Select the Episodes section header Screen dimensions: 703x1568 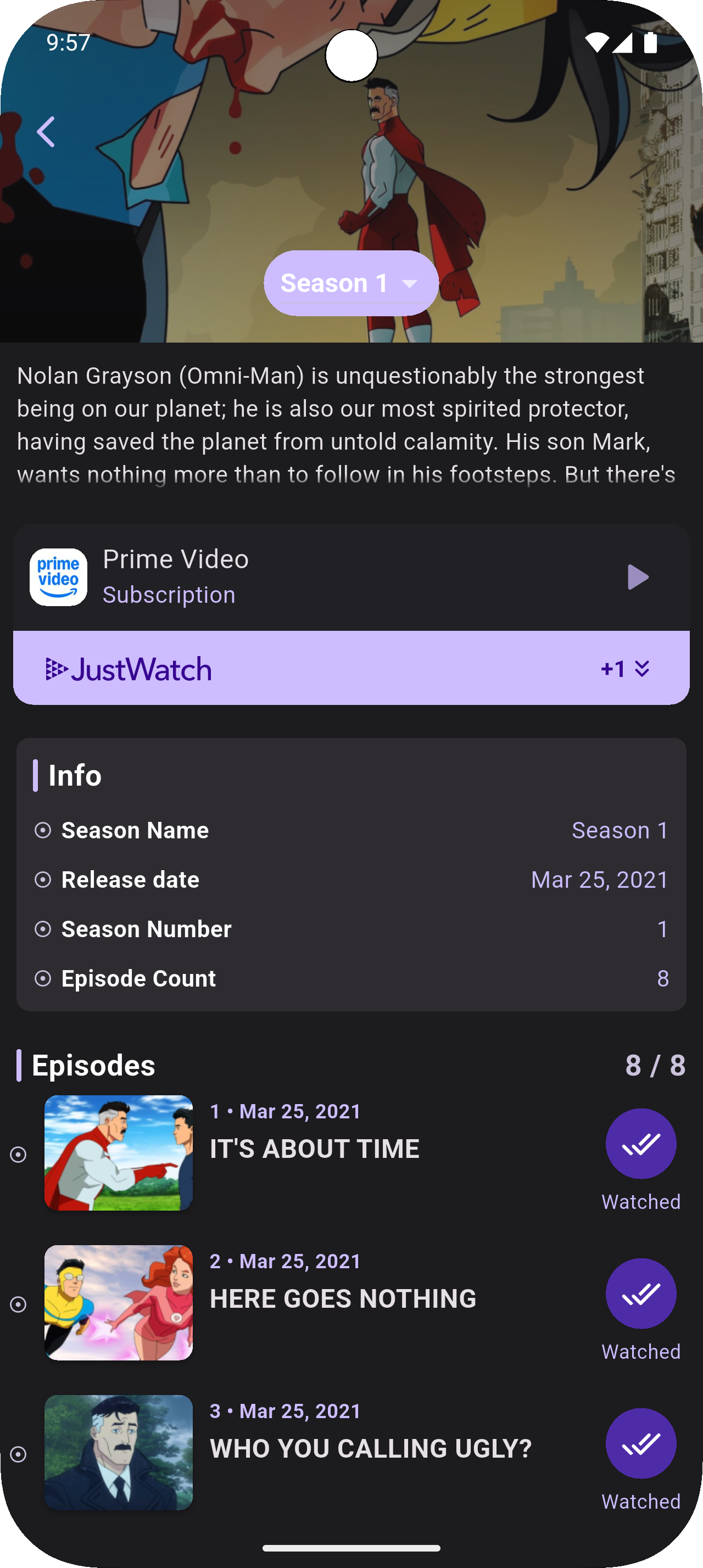point(93,1065)
